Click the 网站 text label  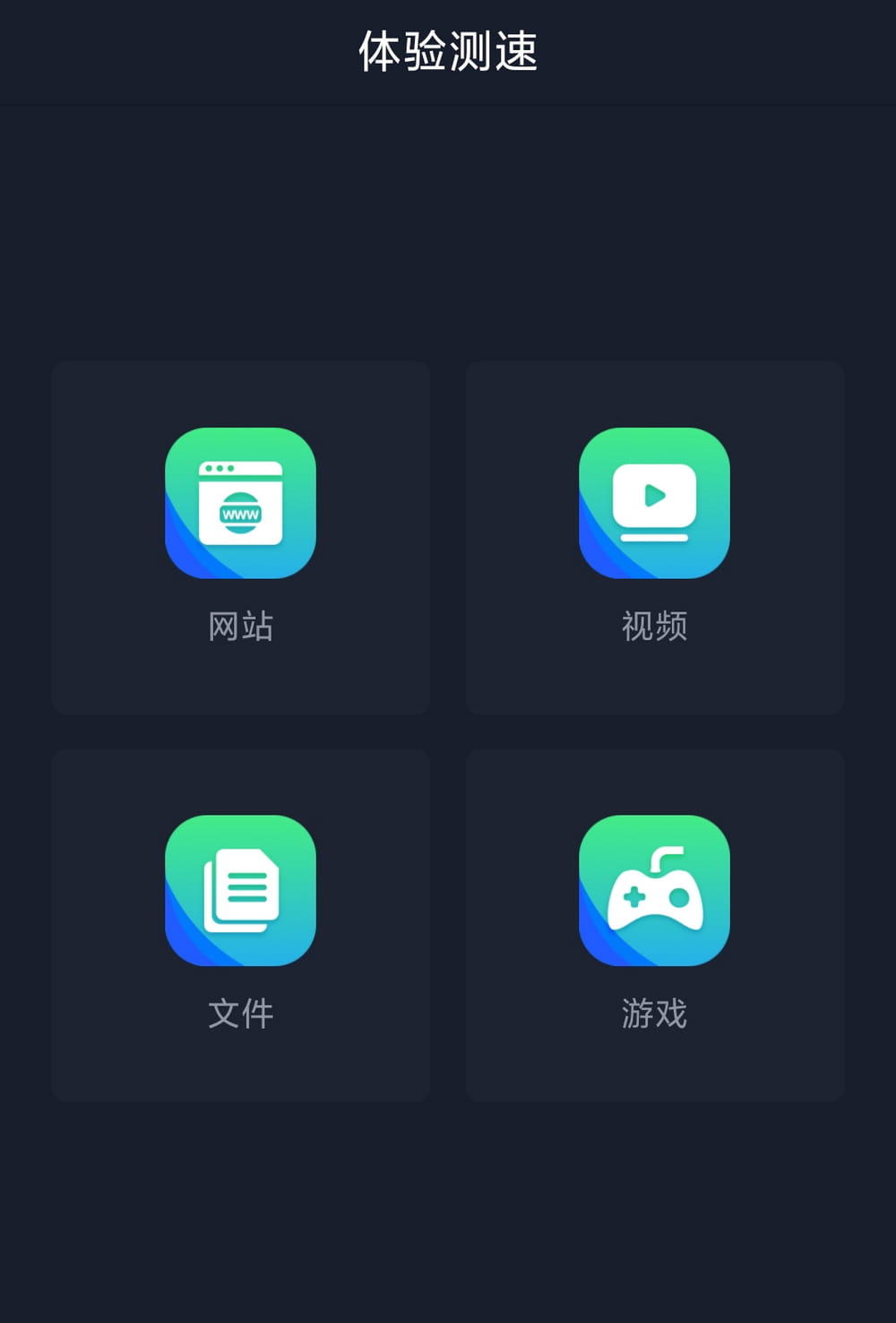coord(240,627)
